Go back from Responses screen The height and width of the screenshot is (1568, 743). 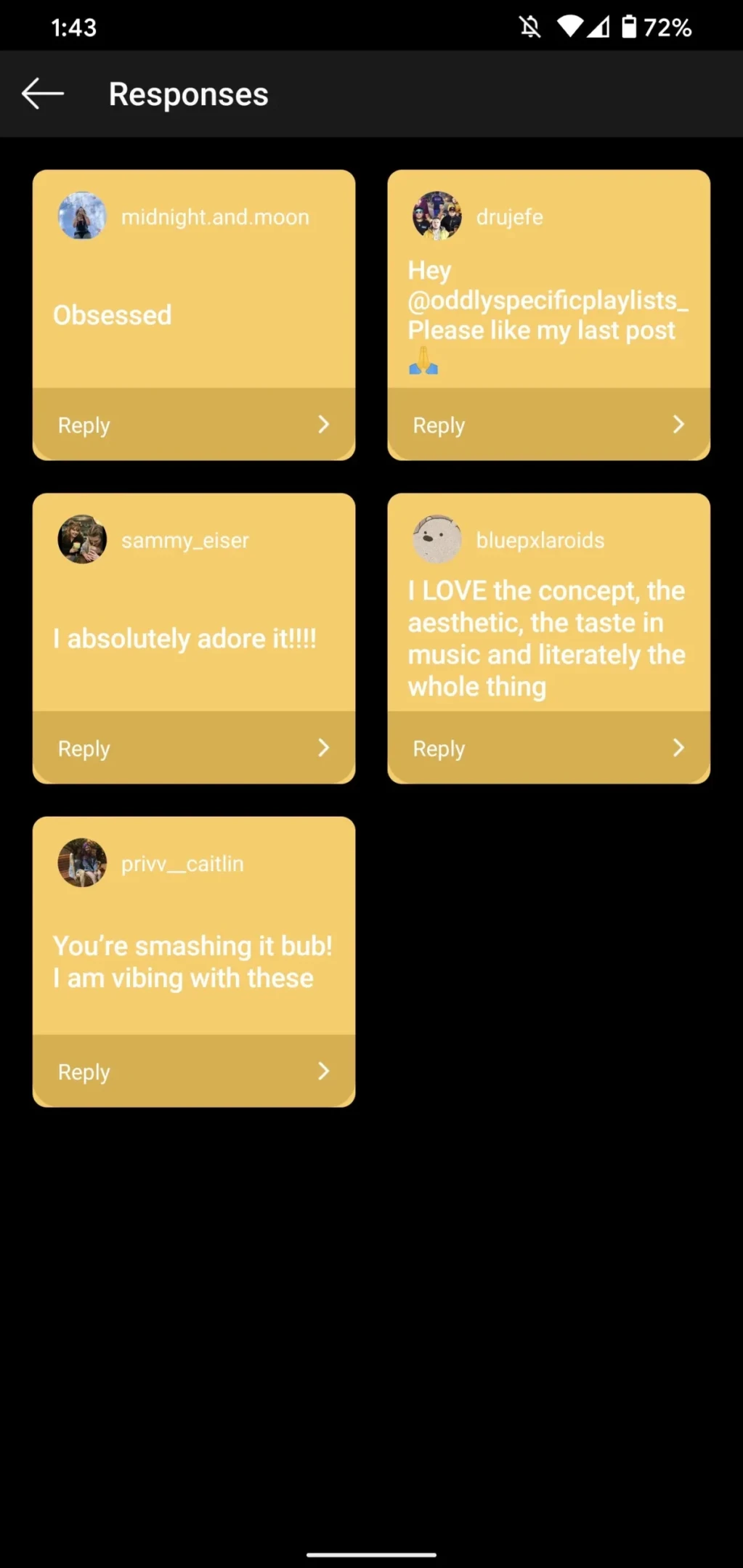tap(43, 94)
